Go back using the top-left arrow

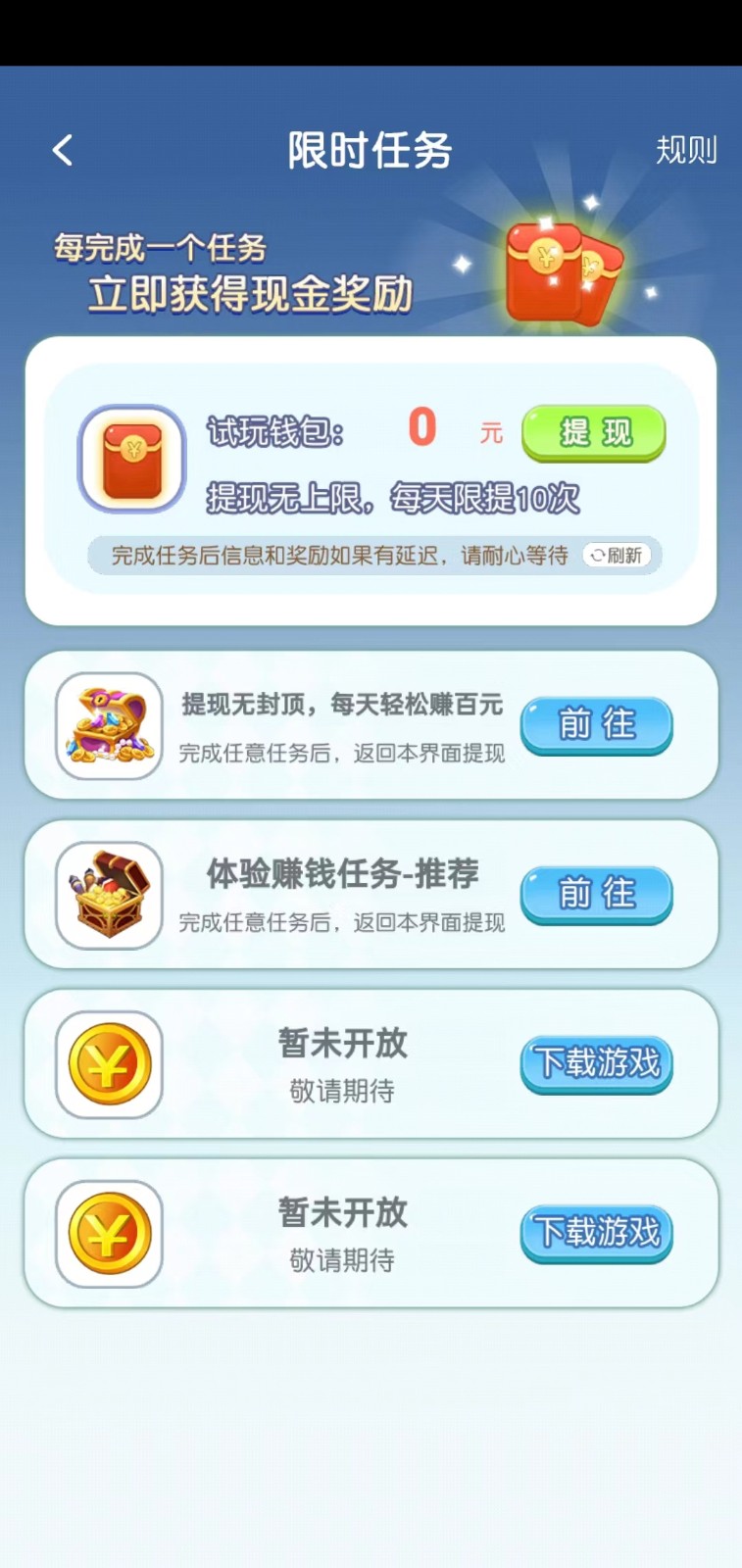click(x=63, y=150)
